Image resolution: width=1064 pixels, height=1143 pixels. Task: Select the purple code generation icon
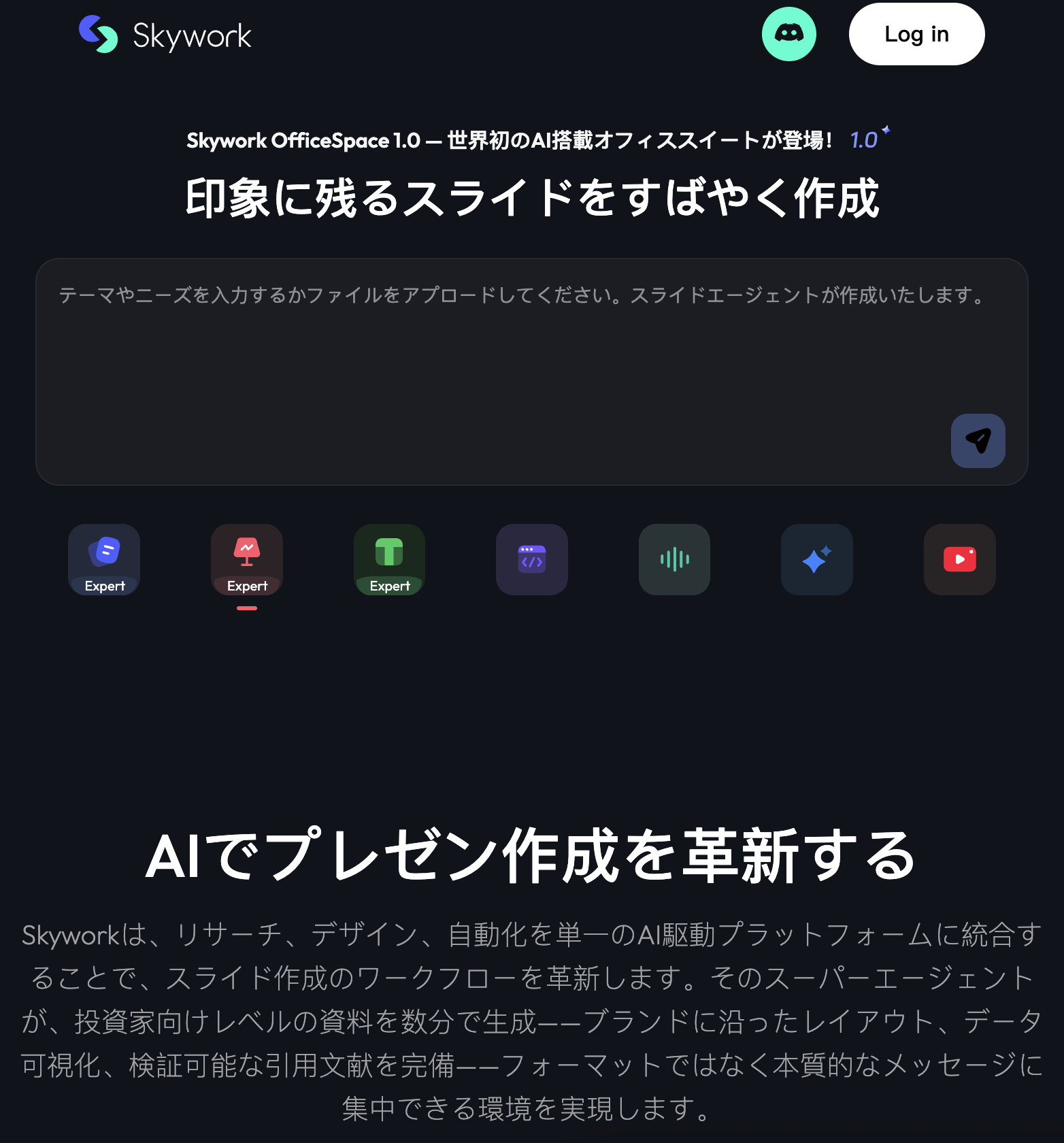point(531,560)
